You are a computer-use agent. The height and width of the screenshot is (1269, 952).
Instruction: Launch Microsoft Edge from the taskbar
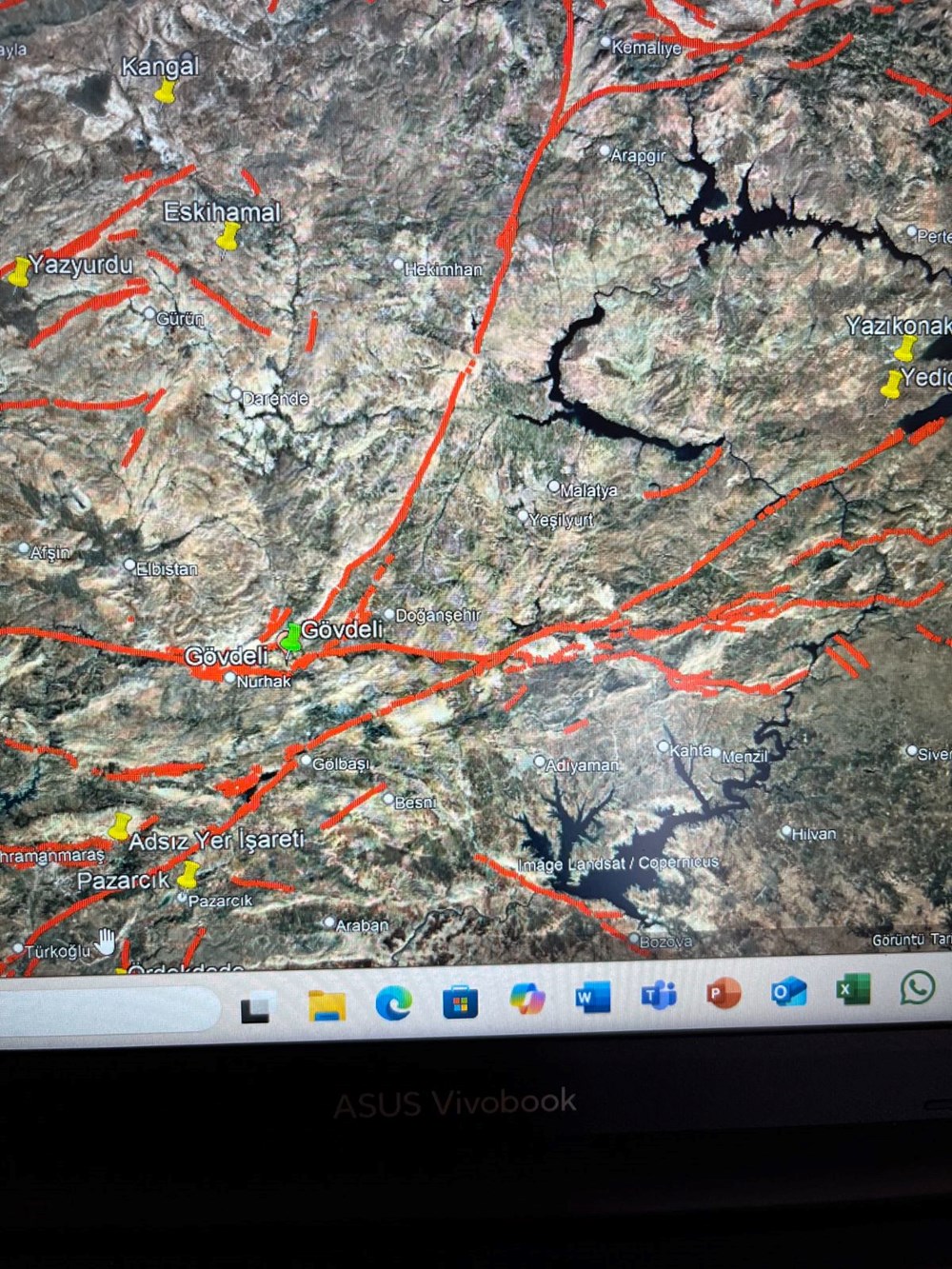point(393,1002)
